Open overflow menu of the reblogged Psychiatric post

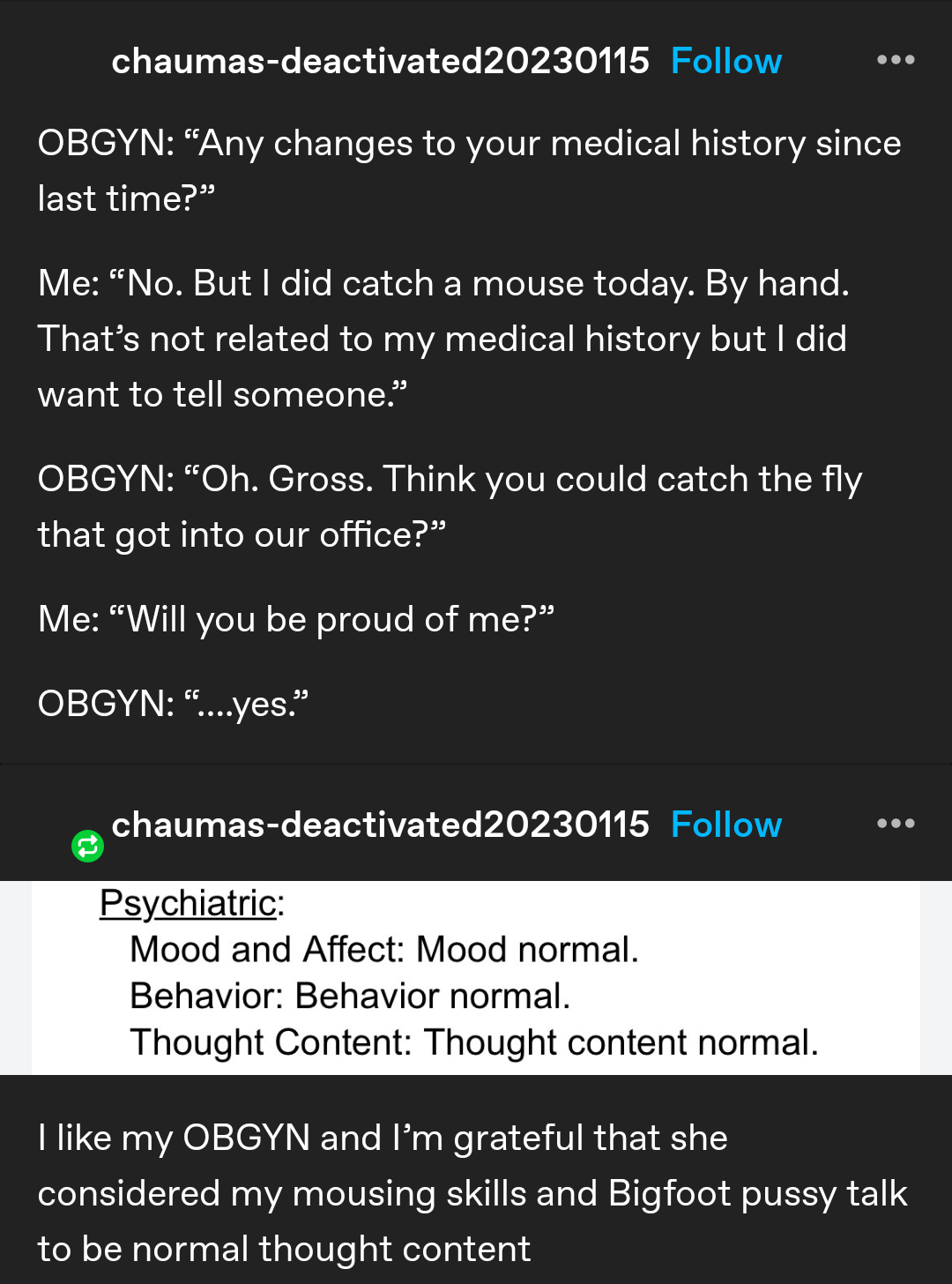coord(896,824)
